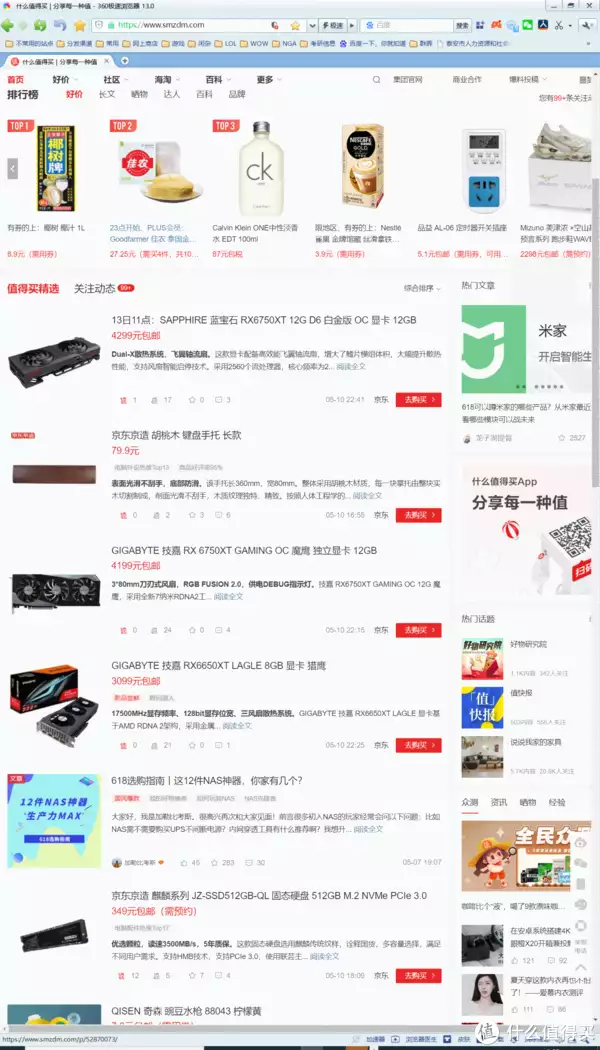The height and width of the screenshot is (1050, 600).
Task: Switch the ranking list to the 品牌 tab
Action: click(x=237, y=94)
